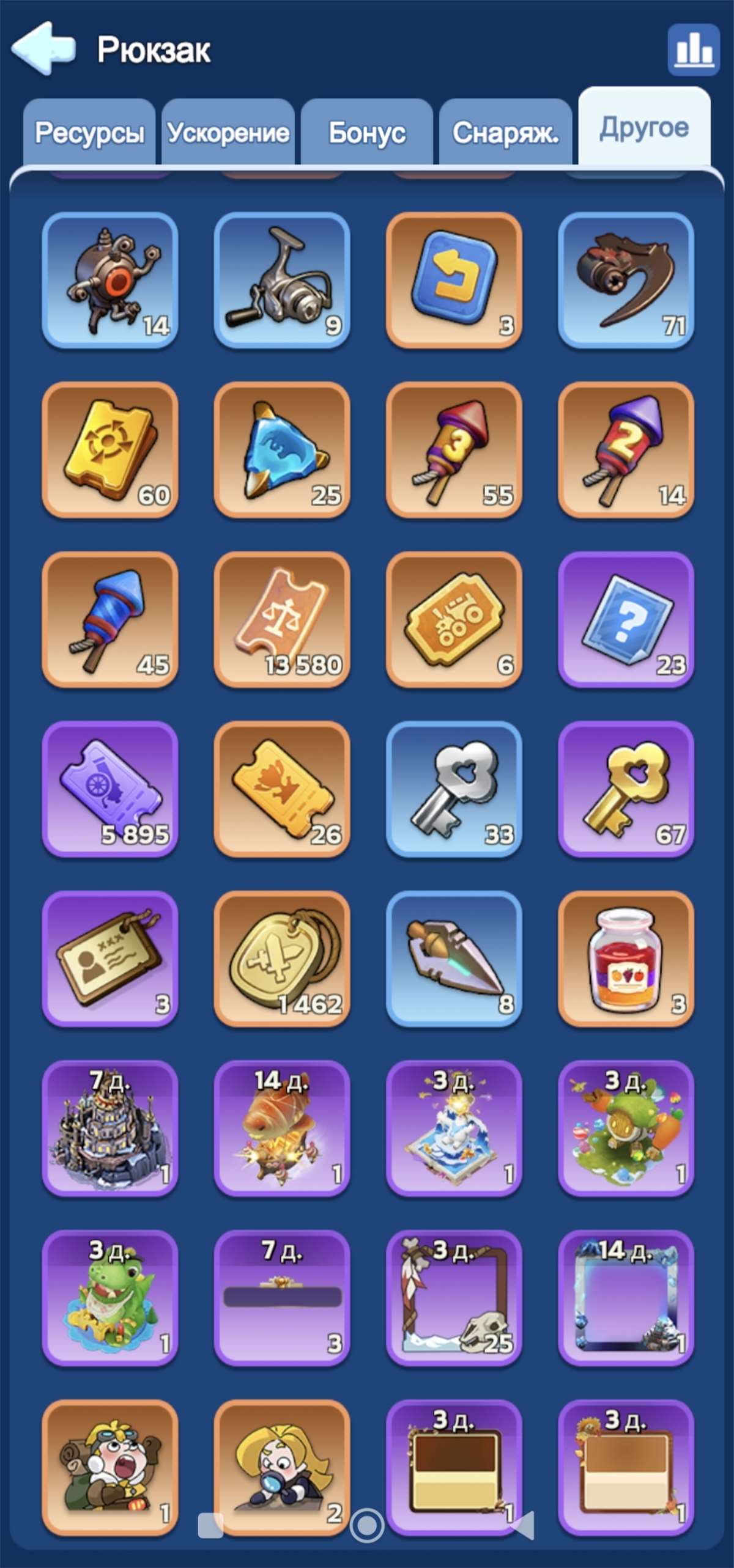734x1568 pixels.
Task: Choose the scales ticket with 13 580
Action: [282, 619]
